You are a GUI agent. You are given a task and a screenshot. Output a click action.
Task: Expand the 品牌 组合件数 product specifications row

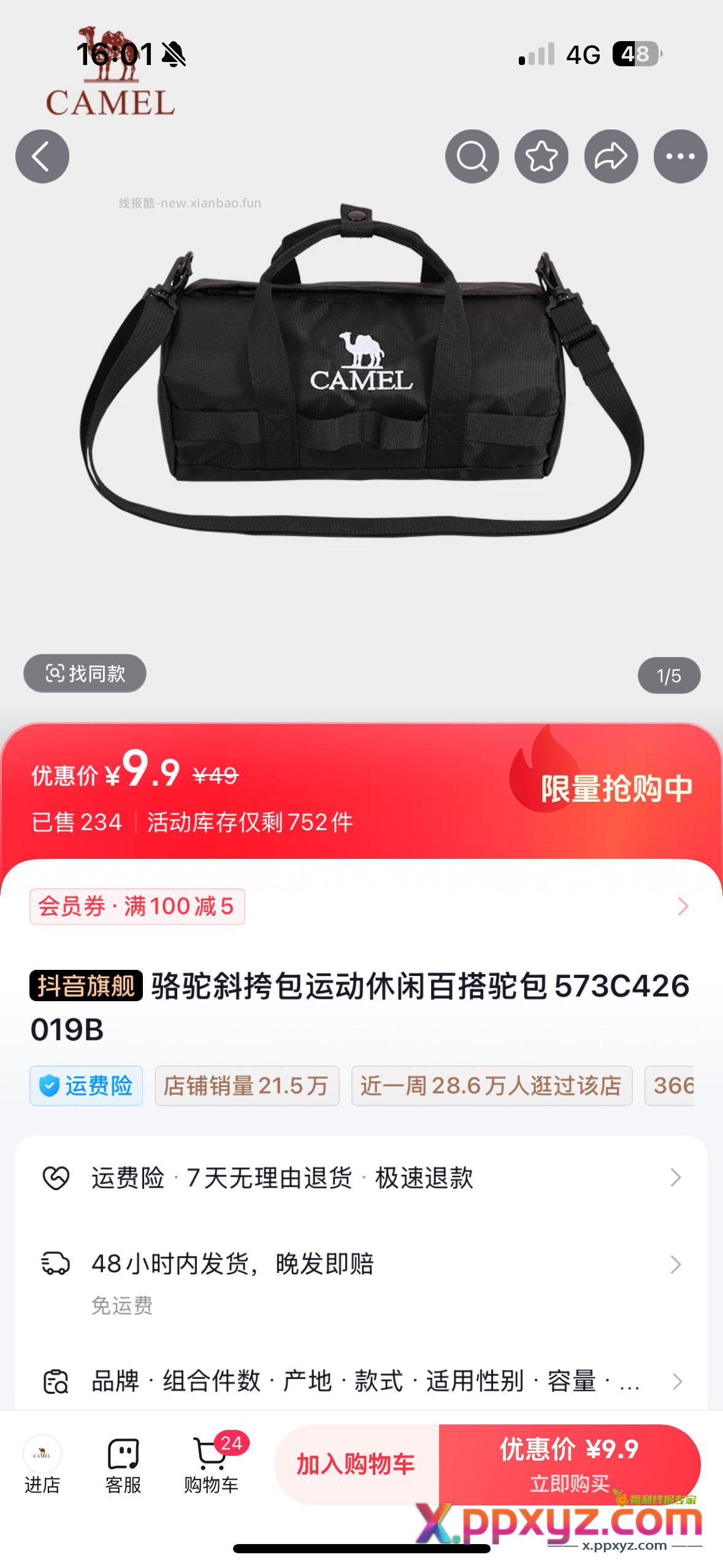[x=361, y=1382]
